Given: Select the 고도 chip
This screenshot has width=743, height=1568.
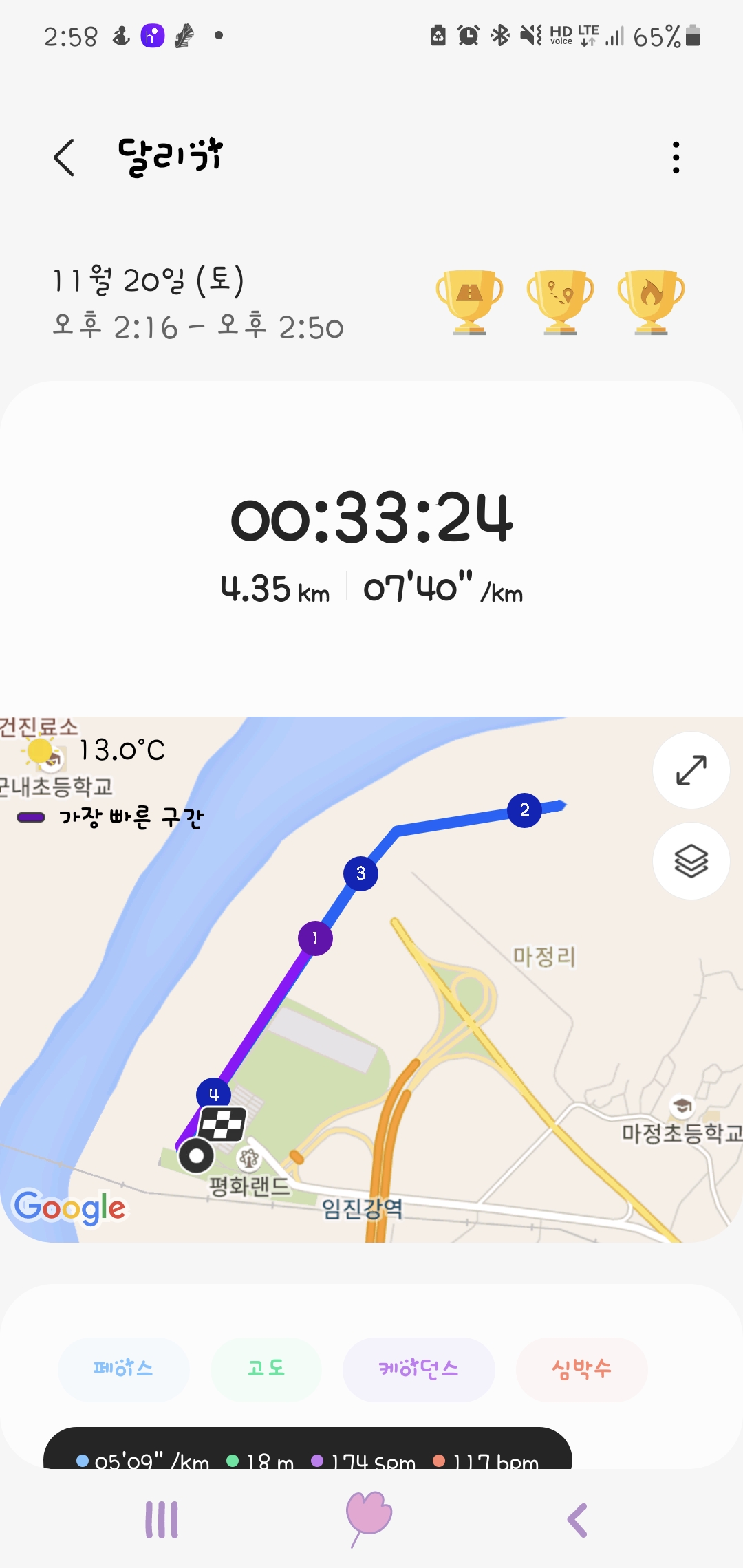Looking at the screenshot, I should coord(266,1369).
